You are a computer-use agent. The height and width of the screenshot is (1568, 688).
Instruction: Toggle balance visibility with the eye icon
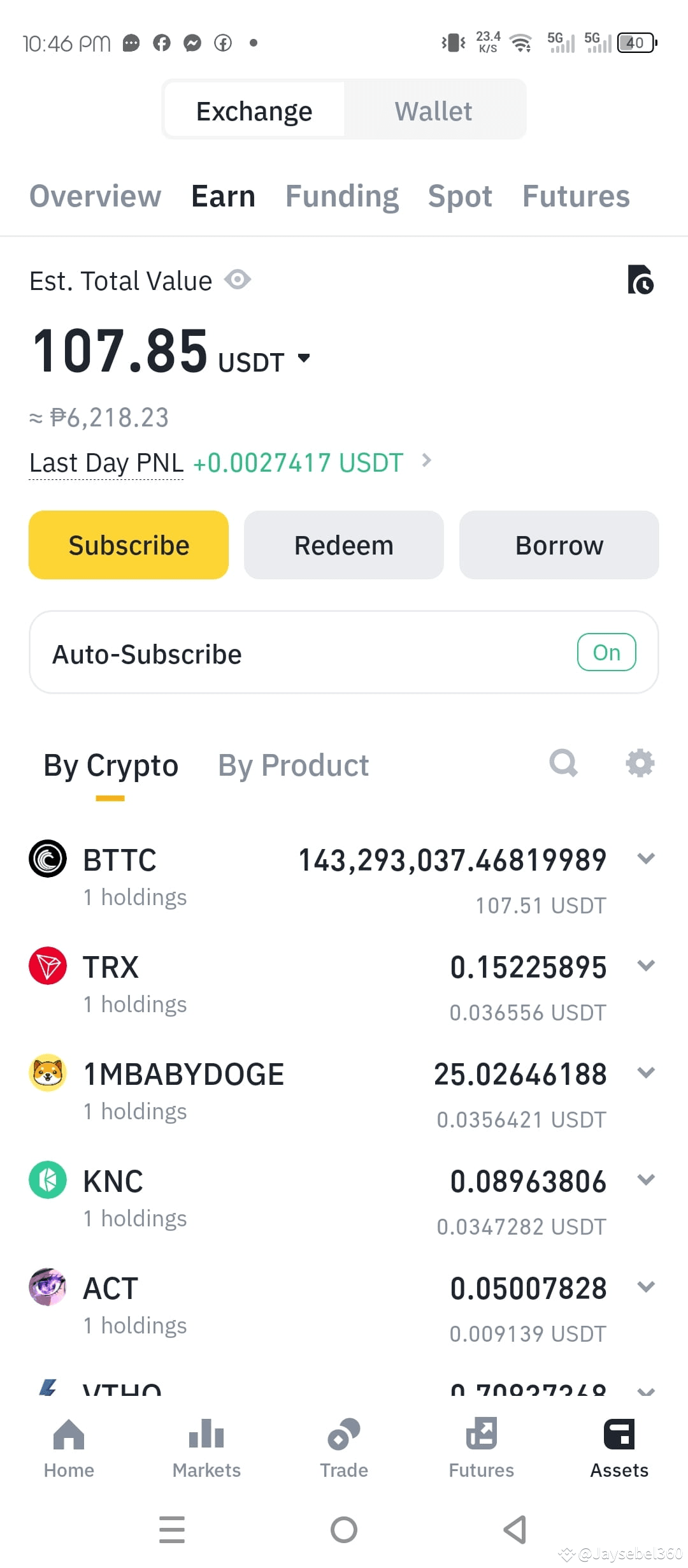(238, 279)
